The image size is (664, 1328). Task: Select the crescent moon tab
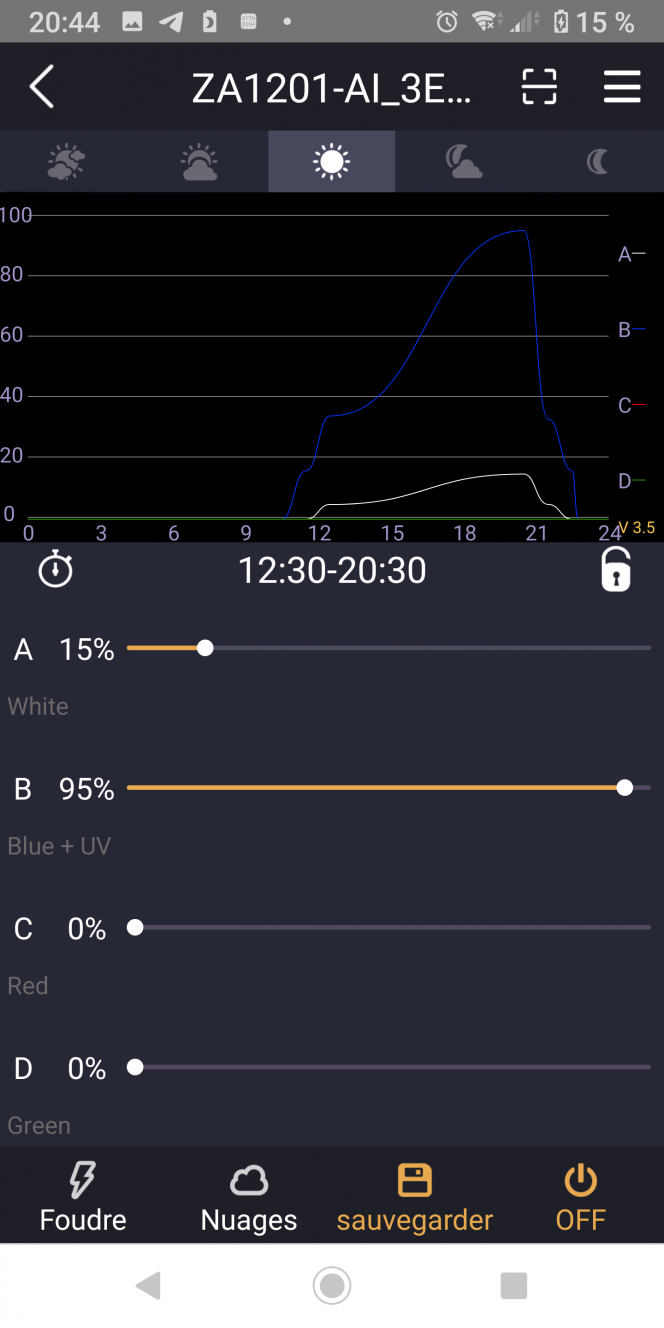(597, 162)
